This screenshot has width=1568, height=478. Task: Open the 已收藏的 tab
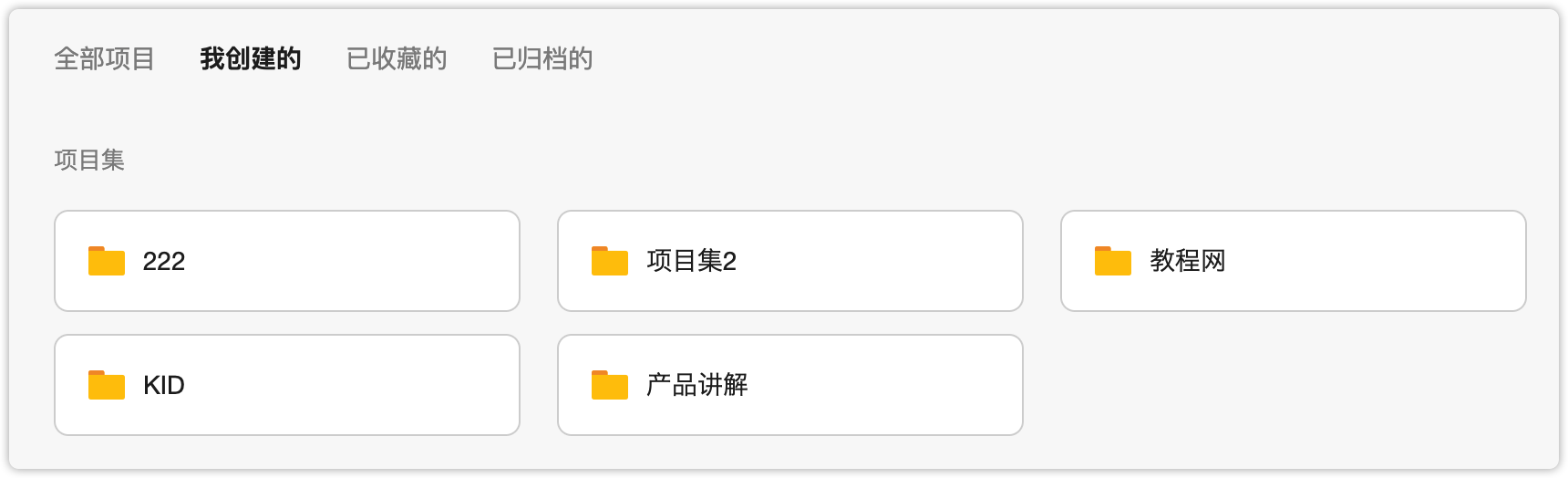pyautogui.click(x=397, y=59)
